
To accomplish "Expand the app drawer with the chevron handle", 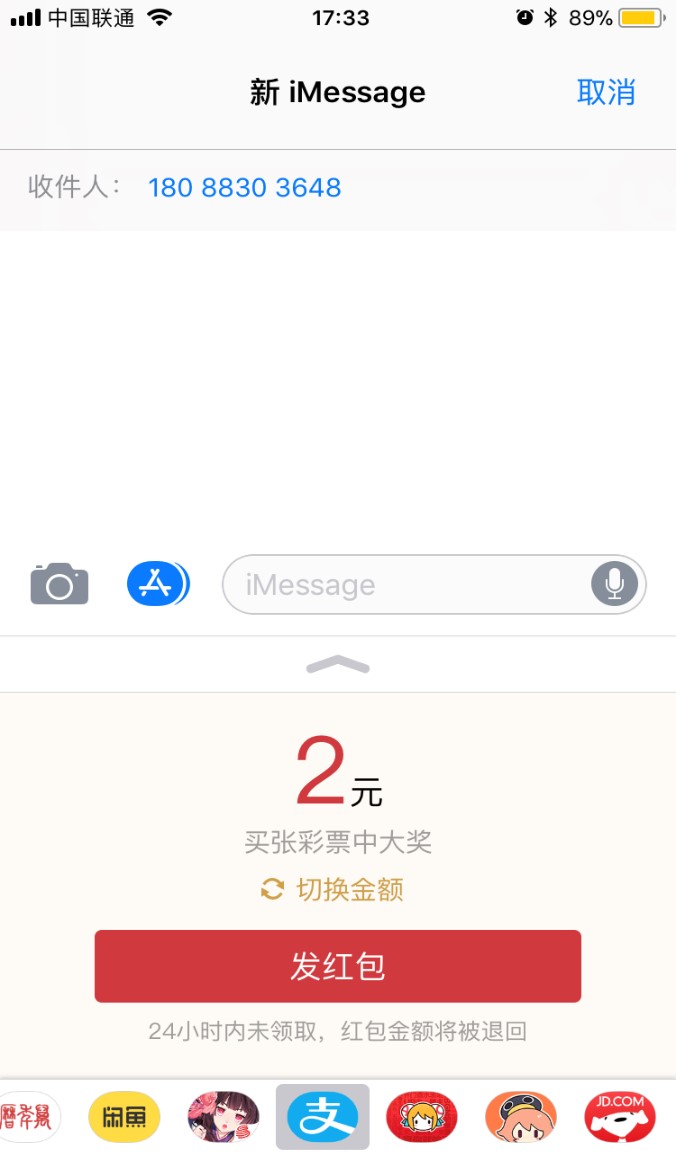I will [x=338, y=664].
